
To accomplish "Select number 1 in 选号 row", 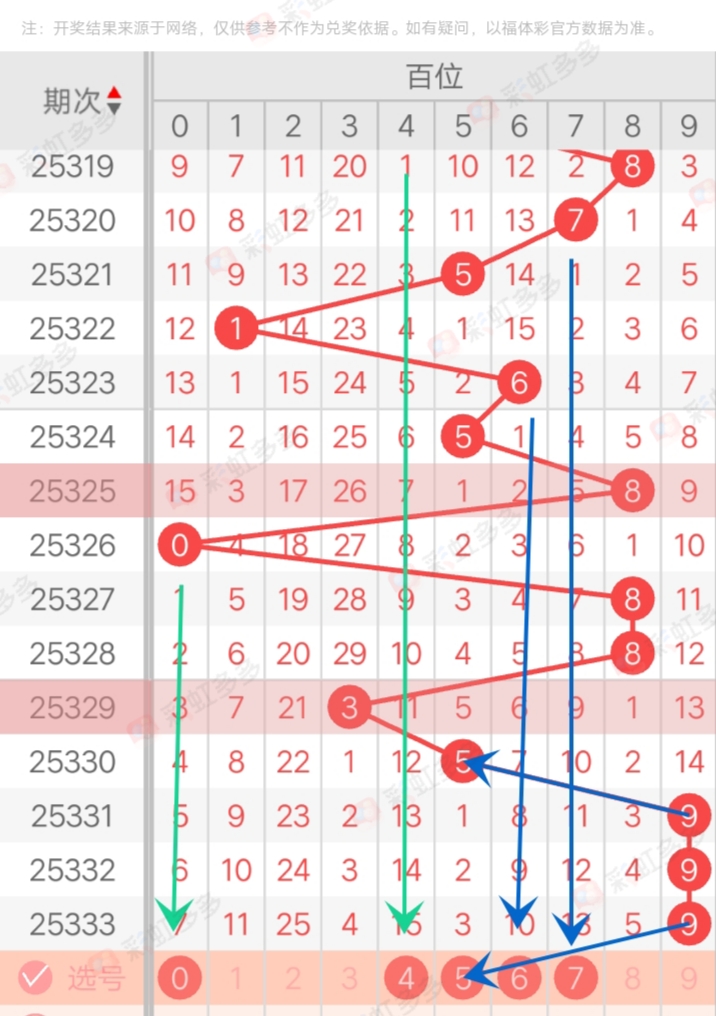I will 236,978.
